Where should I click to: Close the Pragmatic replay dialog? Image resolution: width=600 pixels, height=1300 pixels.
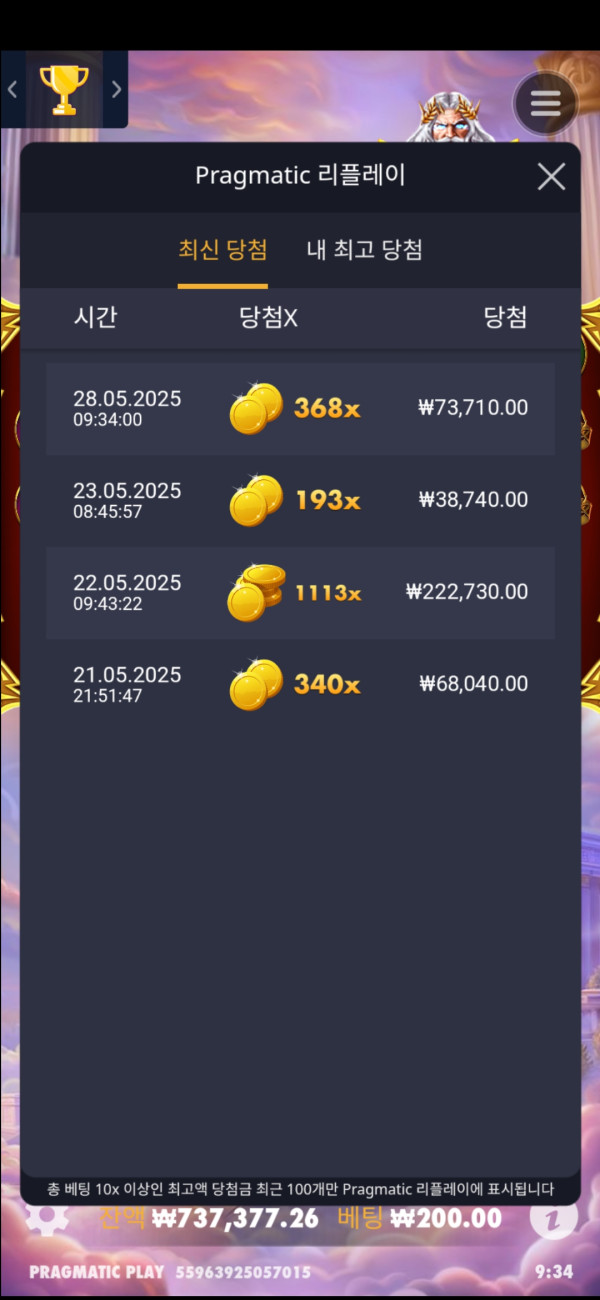click(551, 178)
